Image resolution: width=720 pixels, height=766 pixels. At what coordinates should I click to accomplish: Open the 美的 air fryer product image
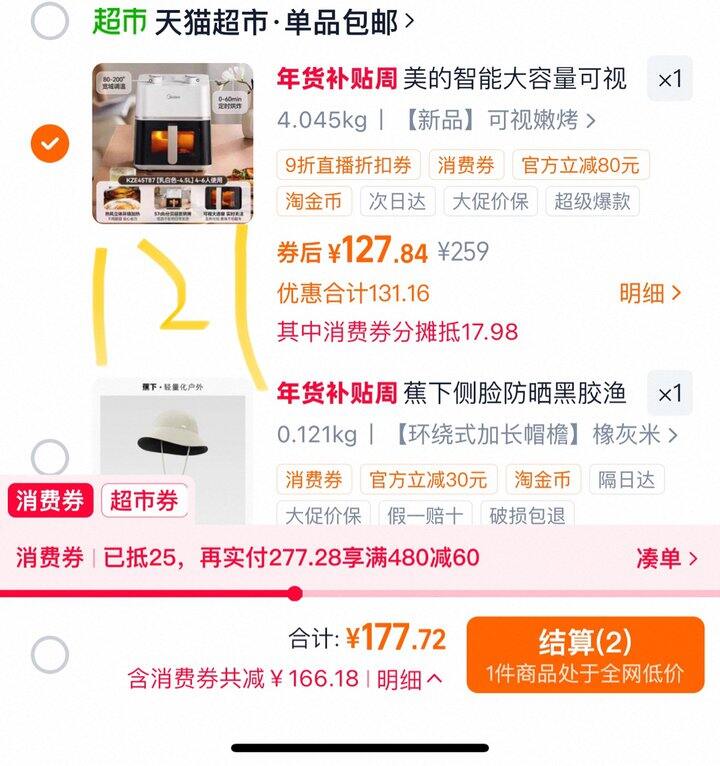click(173, 144)
